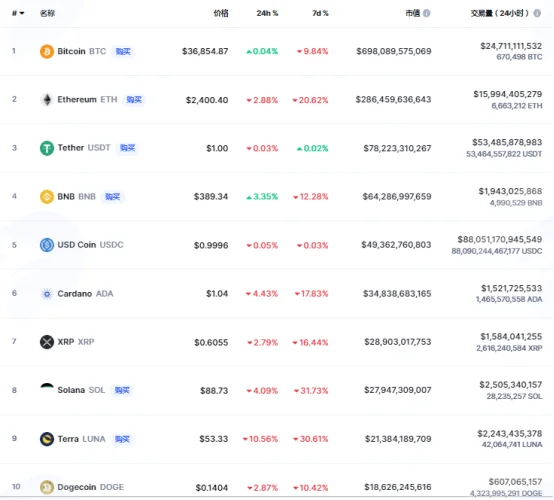Select the buy button beside BNB
Image resolution: width=554 pixels, height=500 pixels.
point(112,196)
